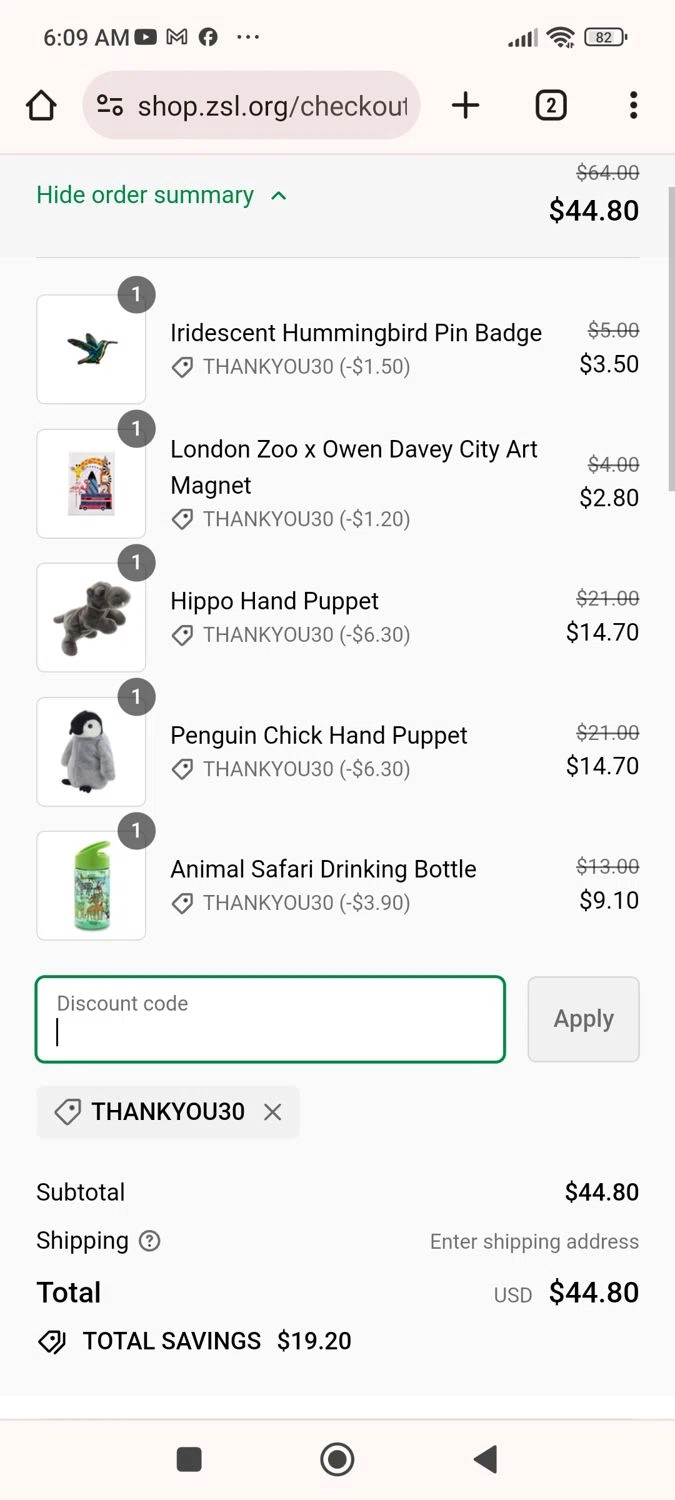The width and height of the screenshot is (675, 1500).
Task: Go to the browser home page
Action: point(41,105)
